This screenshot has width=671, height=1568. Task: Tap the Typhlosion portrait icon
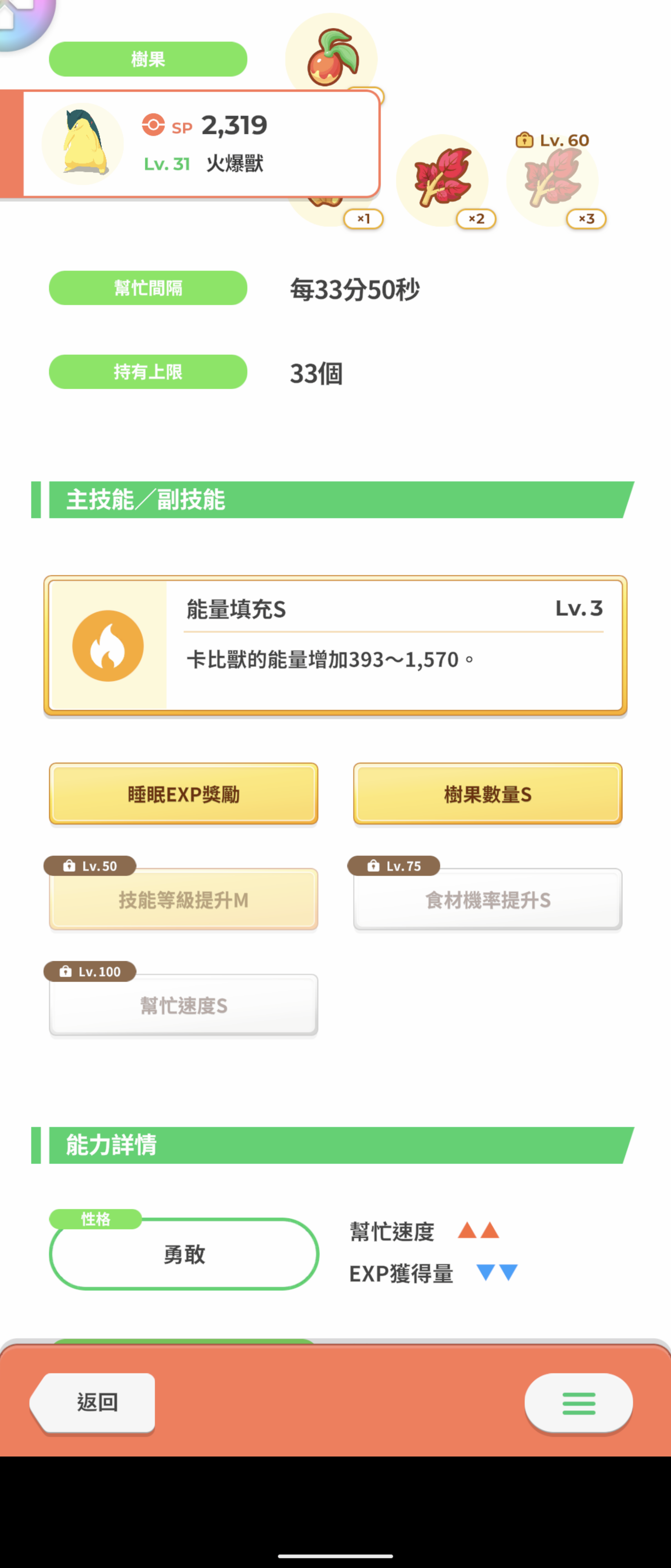pos(83,142)
